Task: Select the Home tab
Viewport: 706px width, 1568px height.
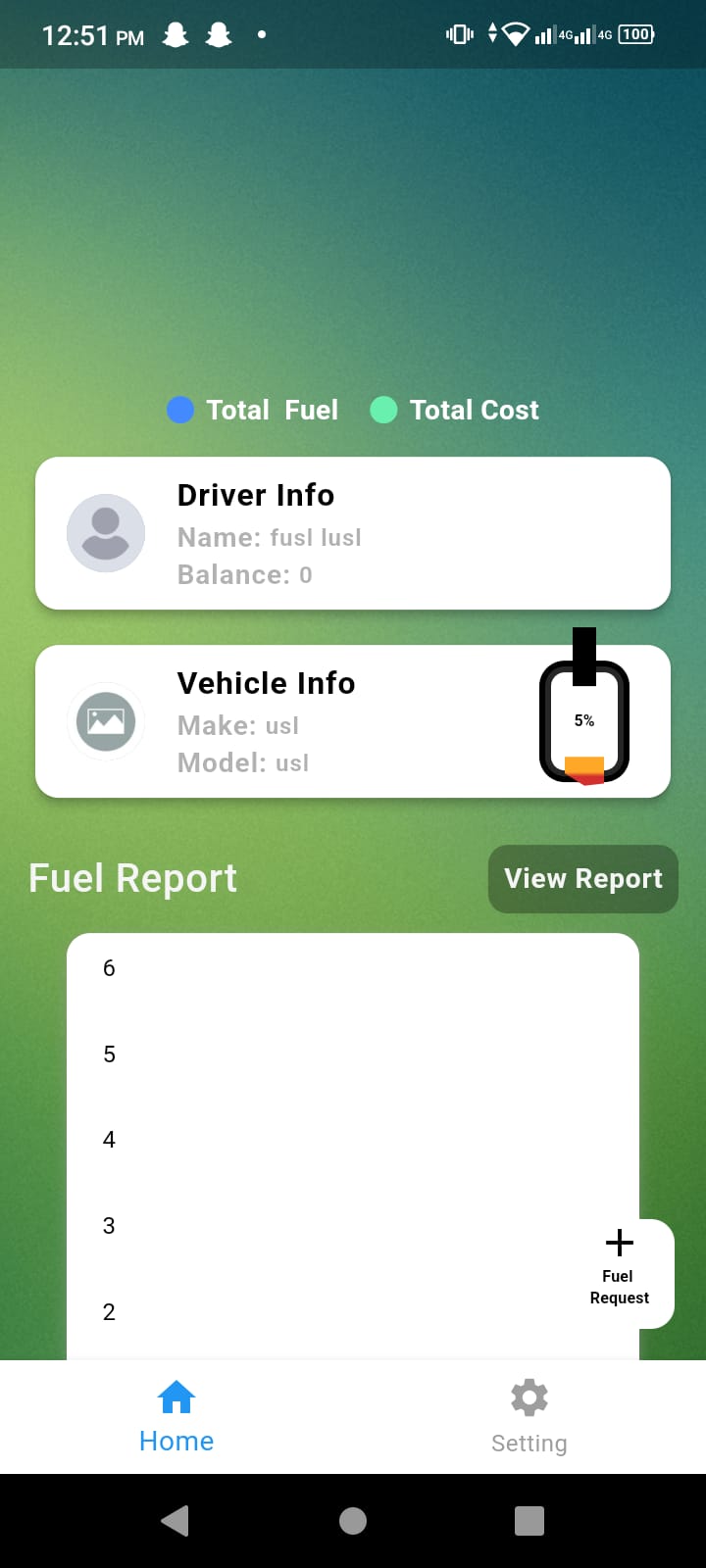Action: click(176, 1416)
